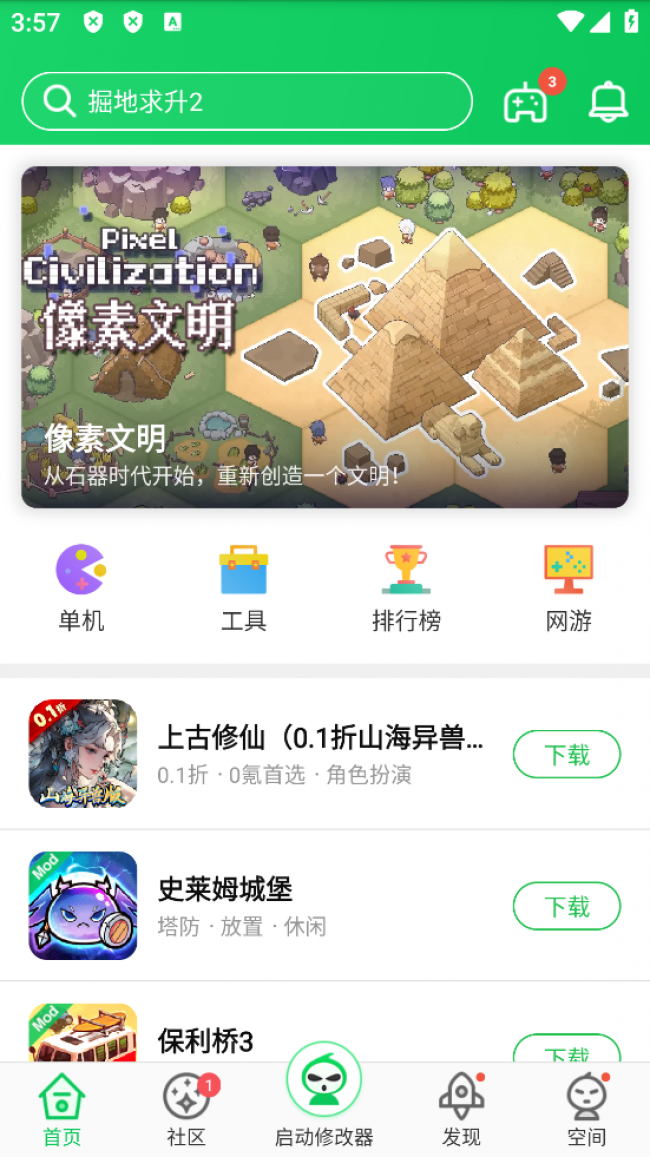Switch to the 社区 tab

(x=186, y=1110)
